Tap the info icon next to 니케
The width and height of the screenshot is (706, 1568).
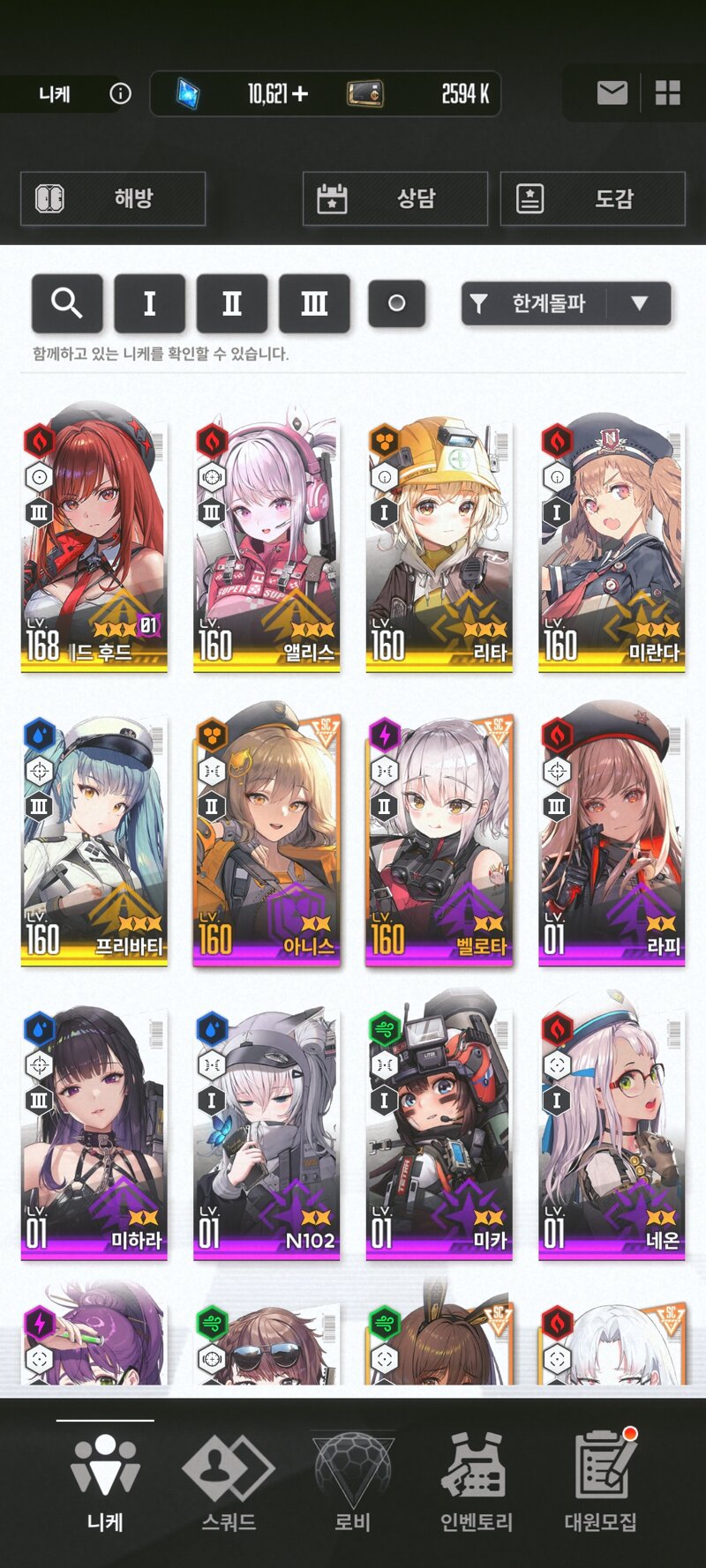click(x=120, y=93)
